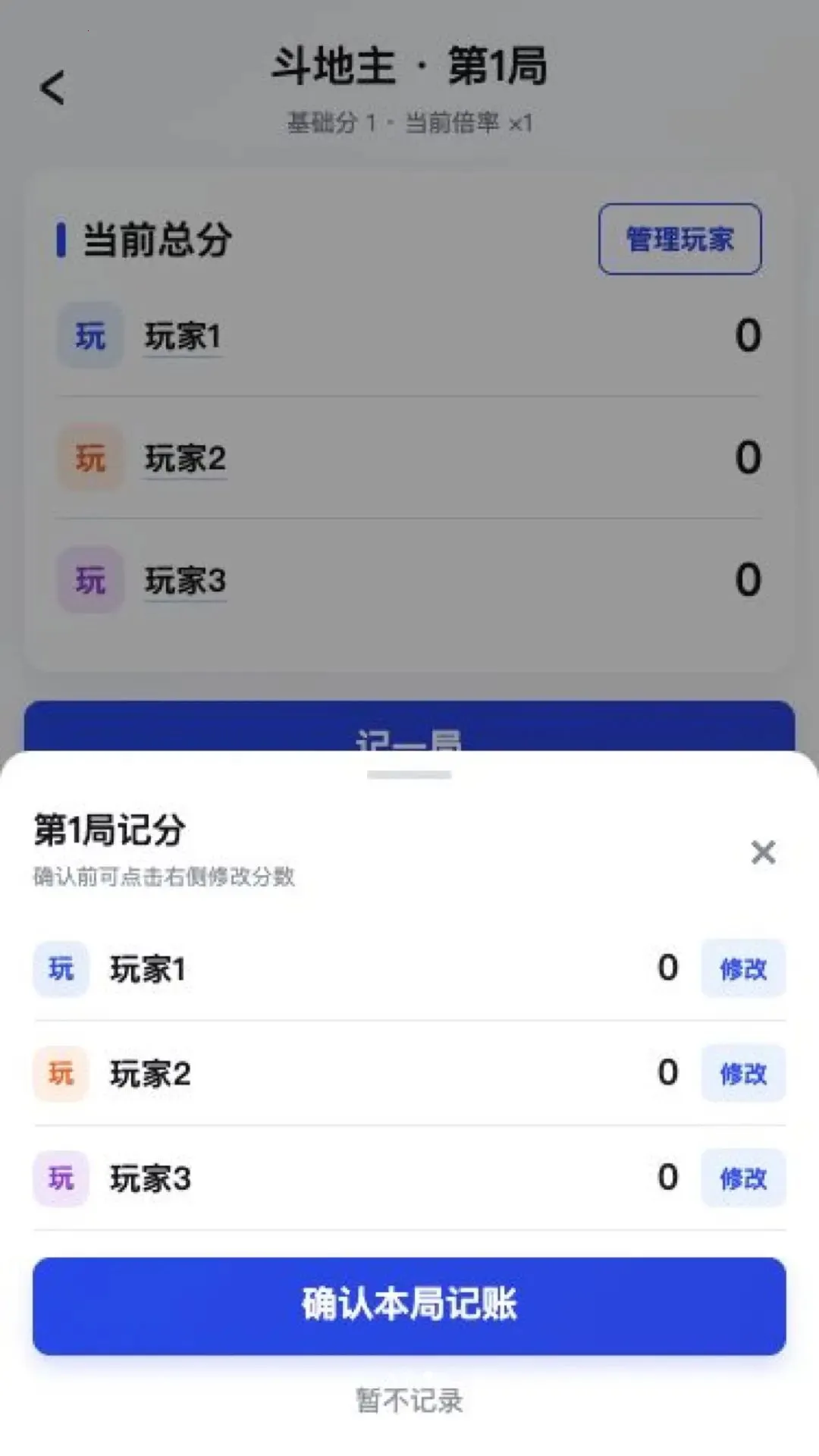This screenshot has height=1456, width=819.
Task: Close the 第1局记分 sheet with X
Action: click(763, 852)
